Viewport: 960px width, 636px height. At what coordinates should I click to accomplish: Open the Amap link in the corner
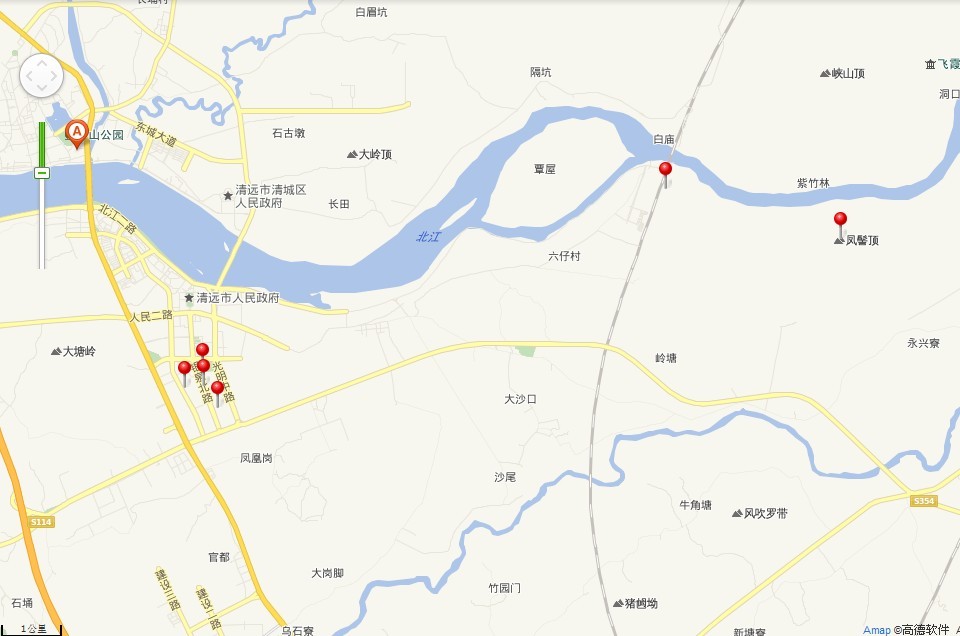876,630
